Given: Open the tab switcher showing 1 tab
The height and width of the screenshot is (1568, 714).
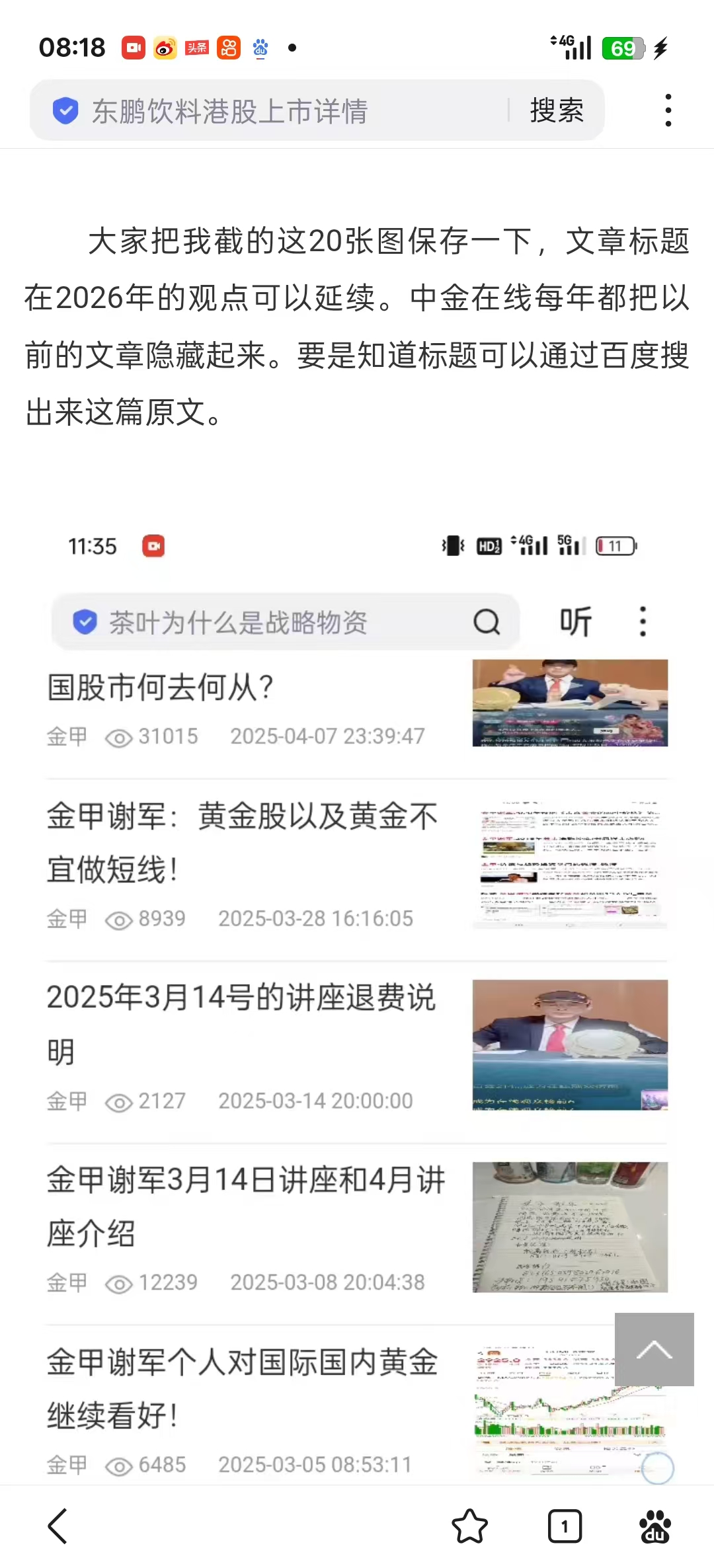Looking at the screenshot, I should [563, 1524].
